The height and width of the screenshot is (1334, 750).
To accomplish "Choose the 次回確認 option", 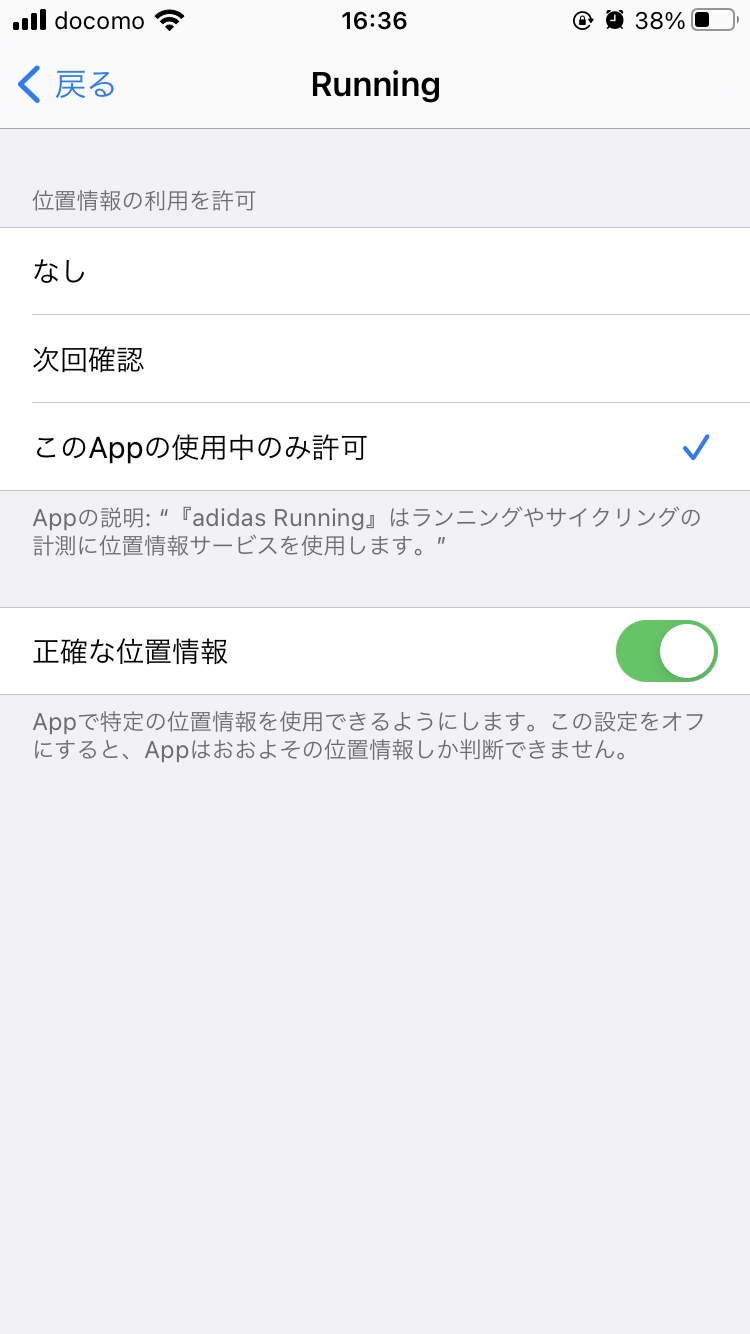I will pos(375,359).
